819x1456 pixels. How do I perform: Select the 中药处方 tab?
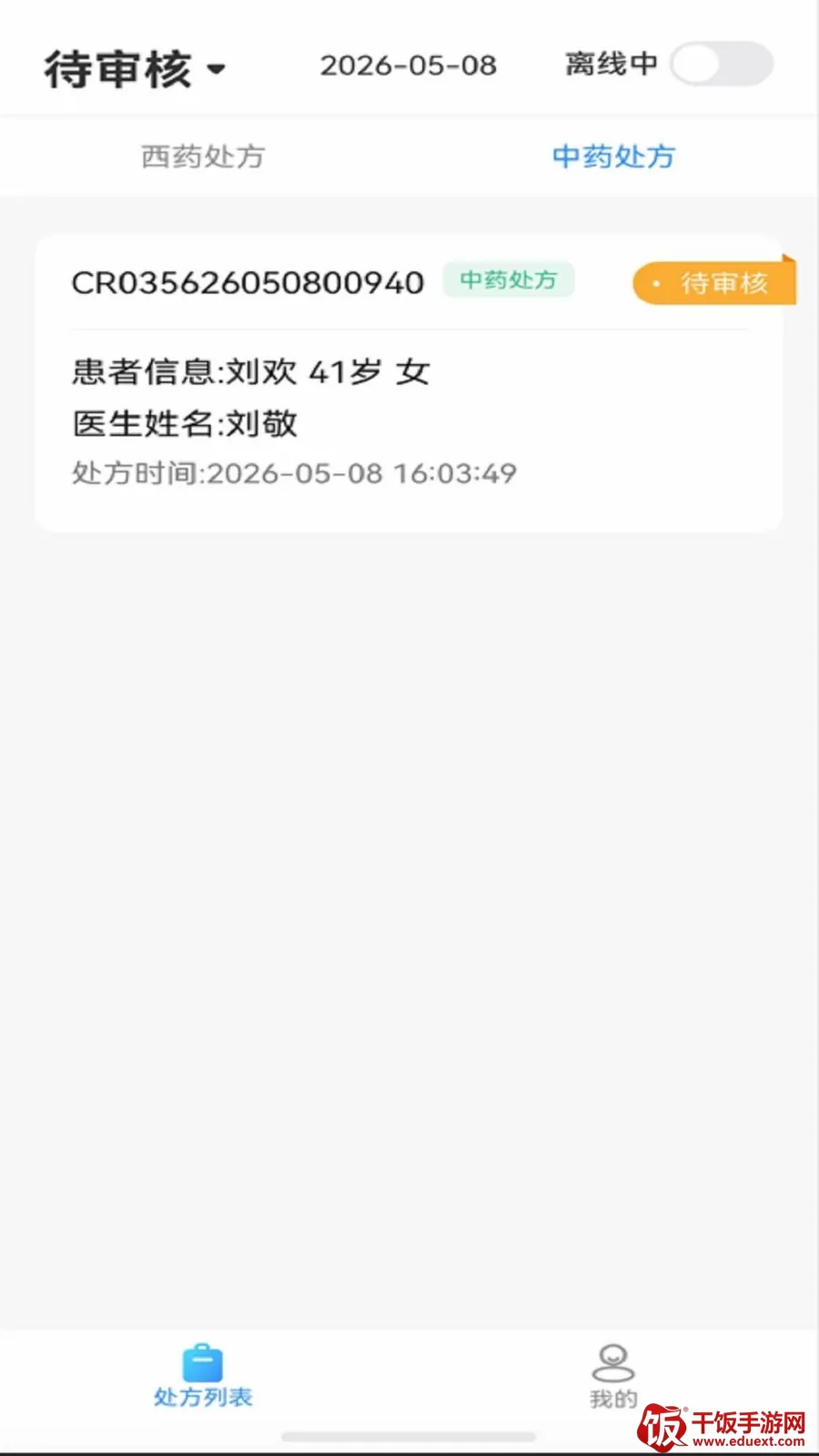[614, 157]
